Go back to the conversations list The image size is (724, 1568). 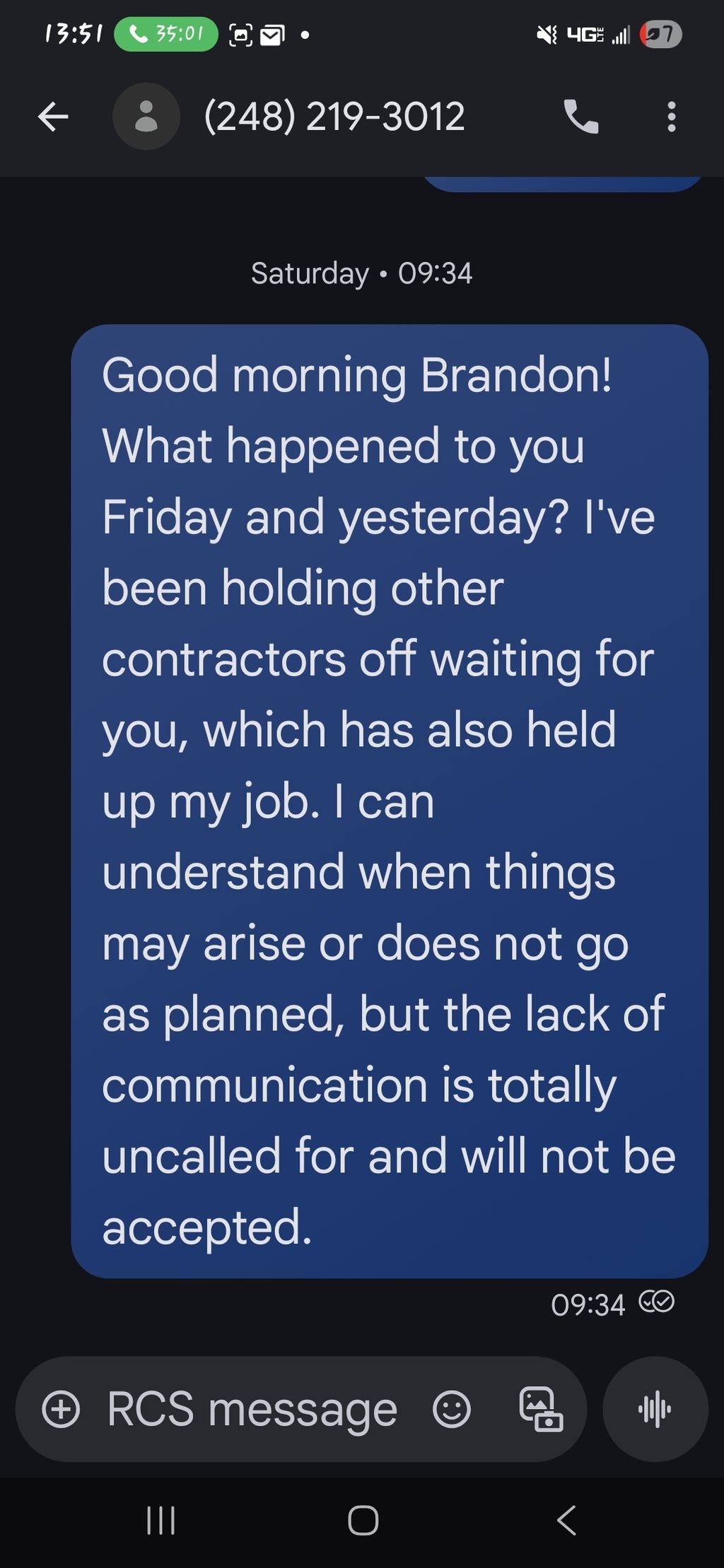coord(53,117)
